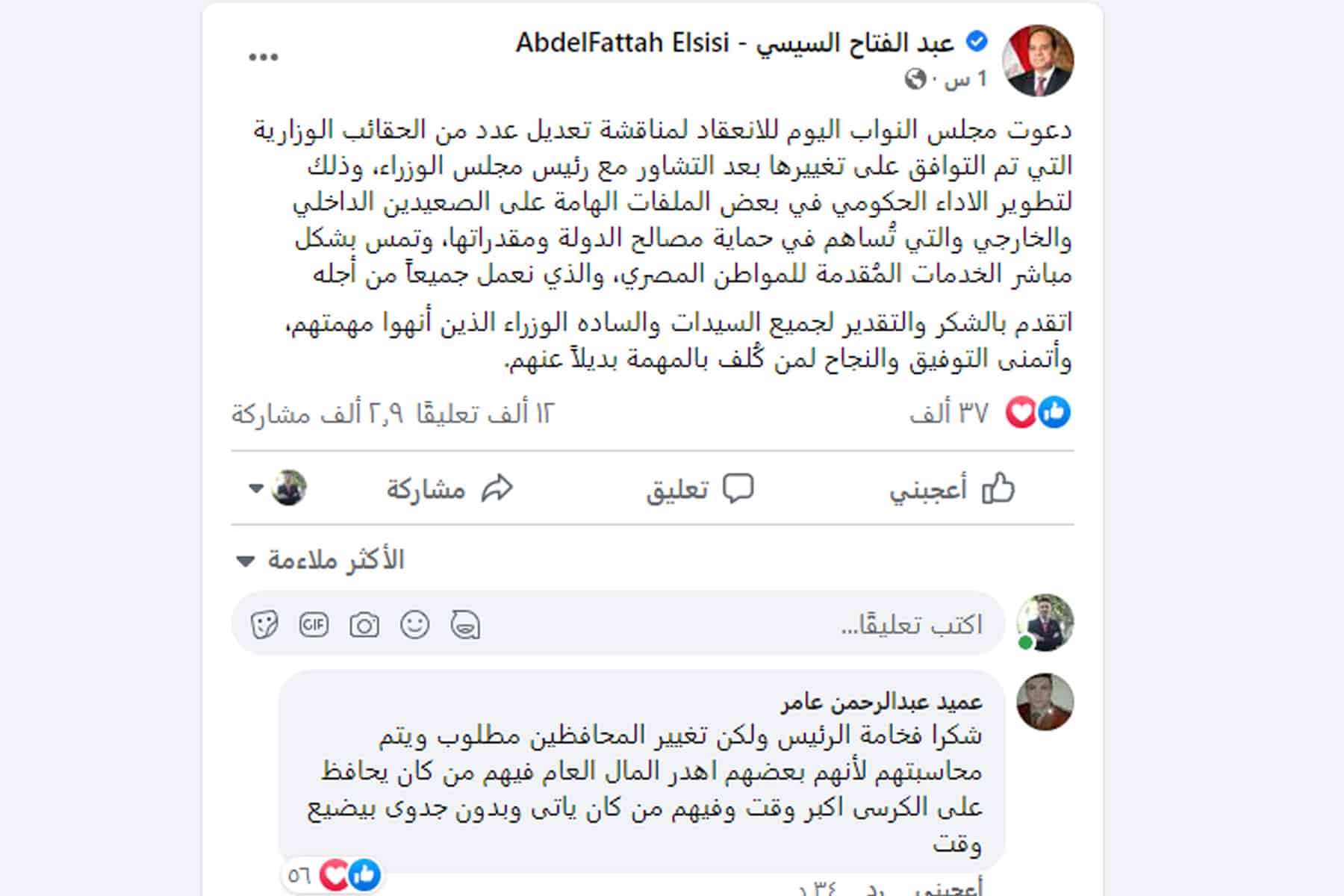View who reacted to the post (٣٧ ألف)
Screen dimensions: 1344x896
click(990, 413)
